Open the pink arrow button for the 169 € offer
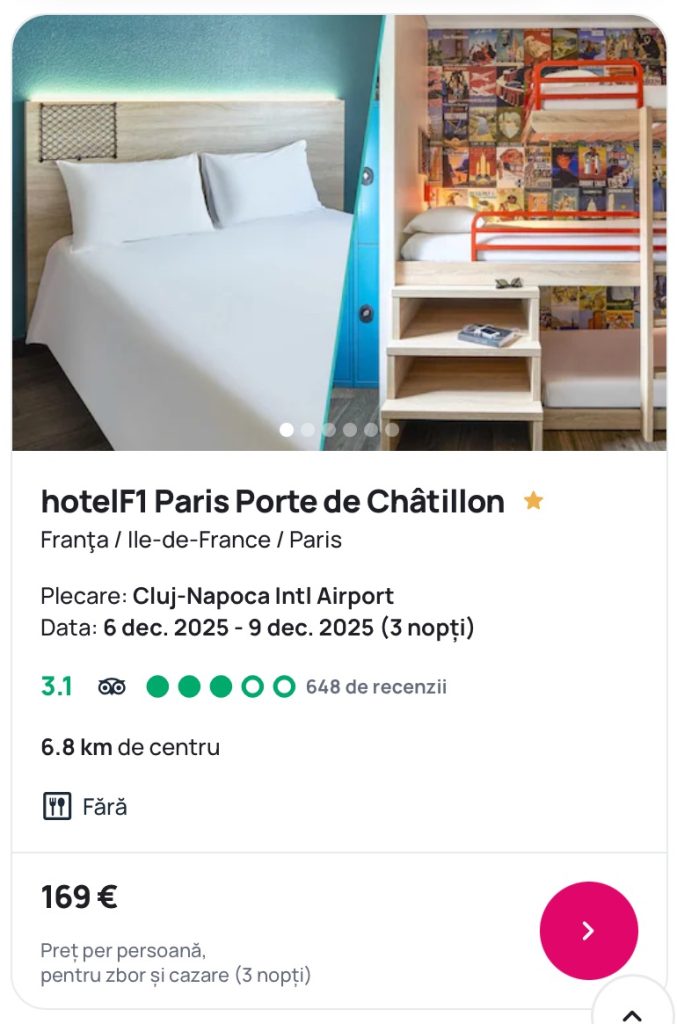Screen dimensions: 677x1024 (588, 930)
